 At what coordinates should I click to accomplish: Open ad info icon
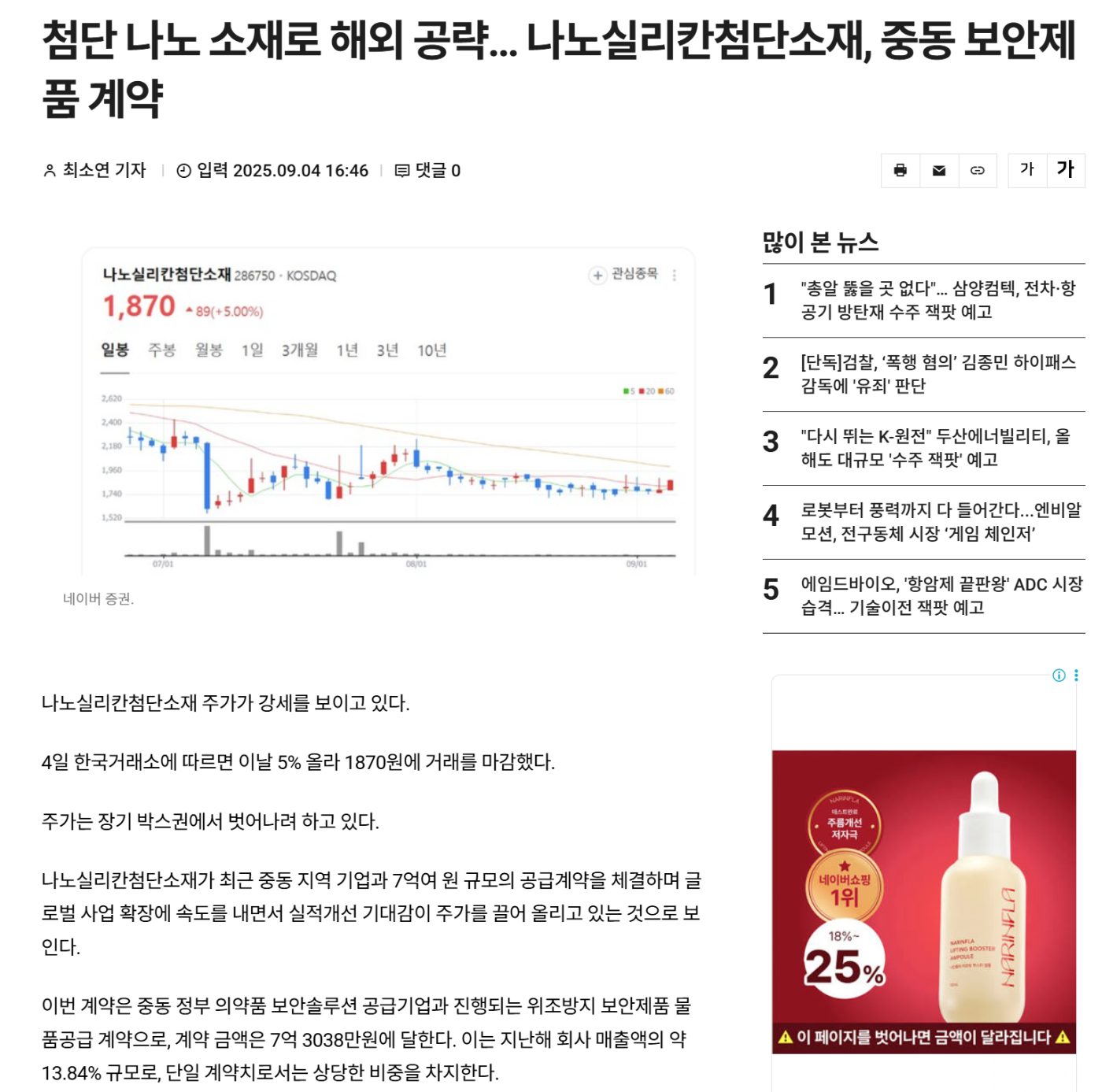[1059, 676]
